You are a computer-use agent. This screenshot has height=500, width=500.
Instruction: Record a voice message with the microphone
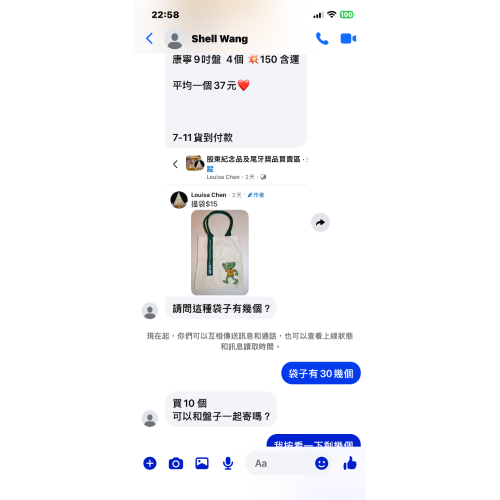click(x=228, y=463)
